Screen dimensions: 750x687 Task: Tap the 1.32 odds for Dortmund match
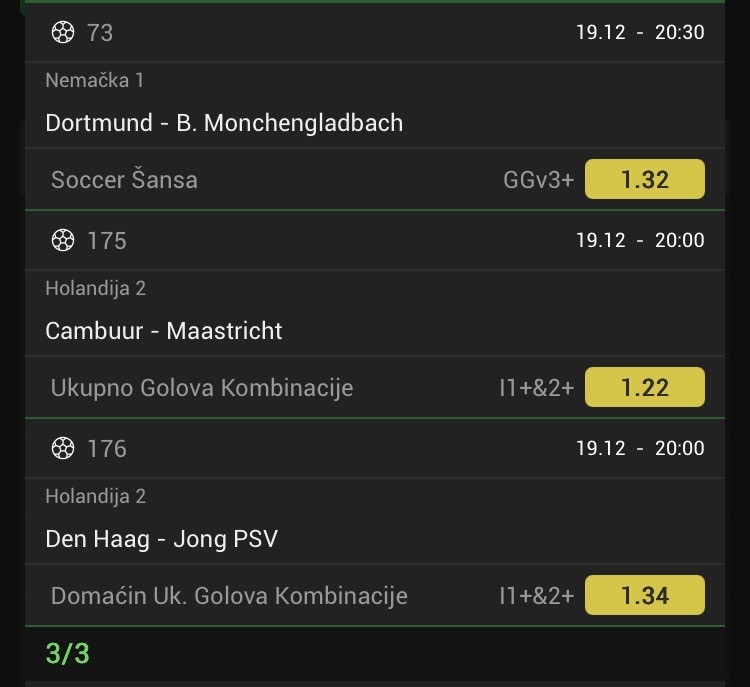pos(644,180)
